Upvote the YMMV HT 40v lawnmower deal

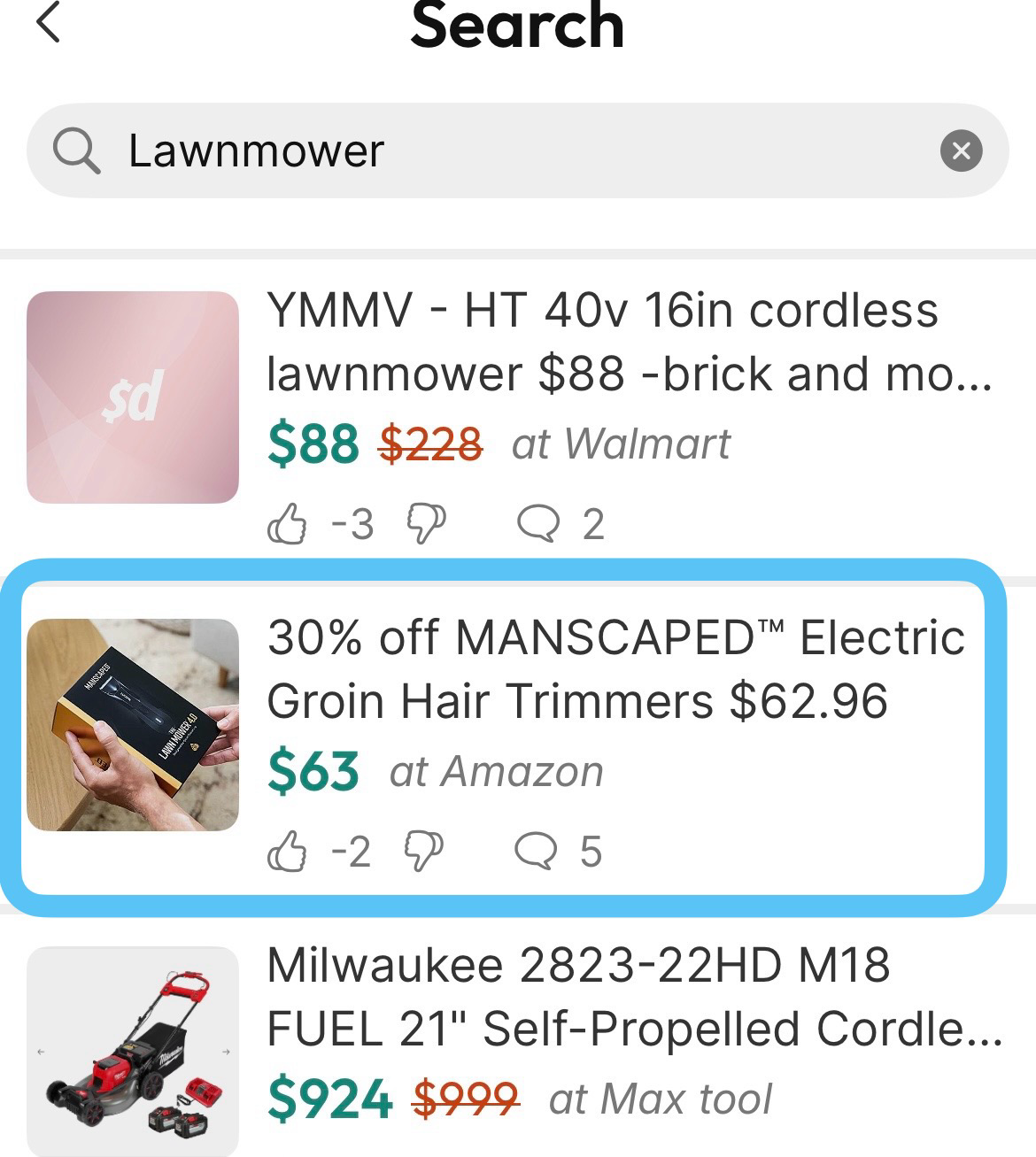click(287, 524)
